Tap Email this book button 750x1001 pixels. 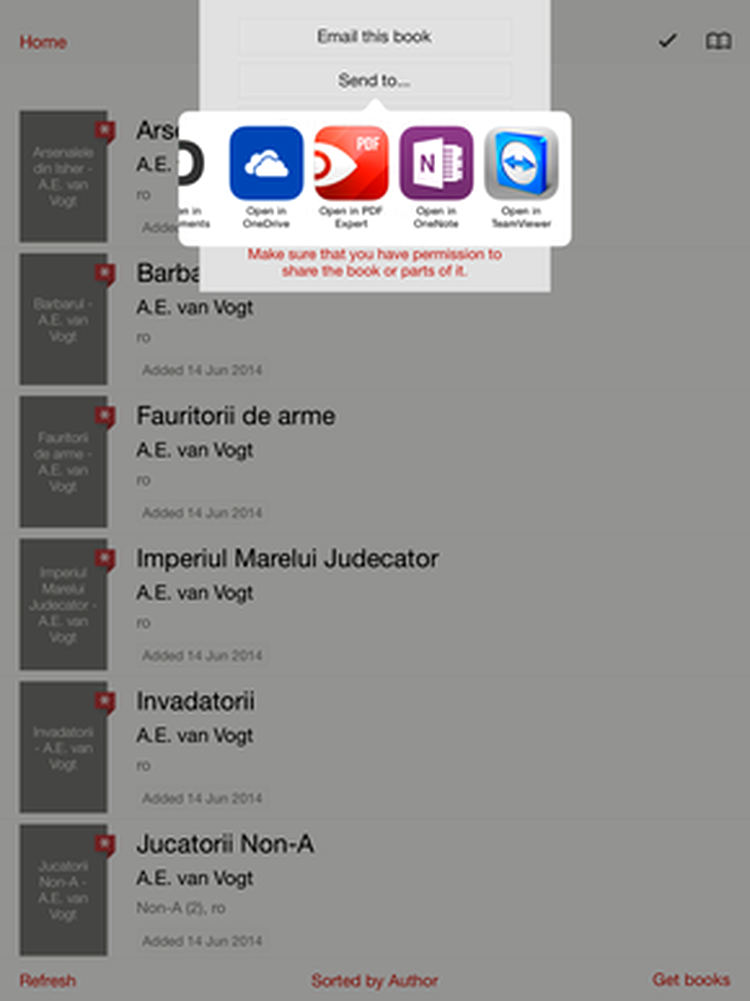click(x=374, y=37)
